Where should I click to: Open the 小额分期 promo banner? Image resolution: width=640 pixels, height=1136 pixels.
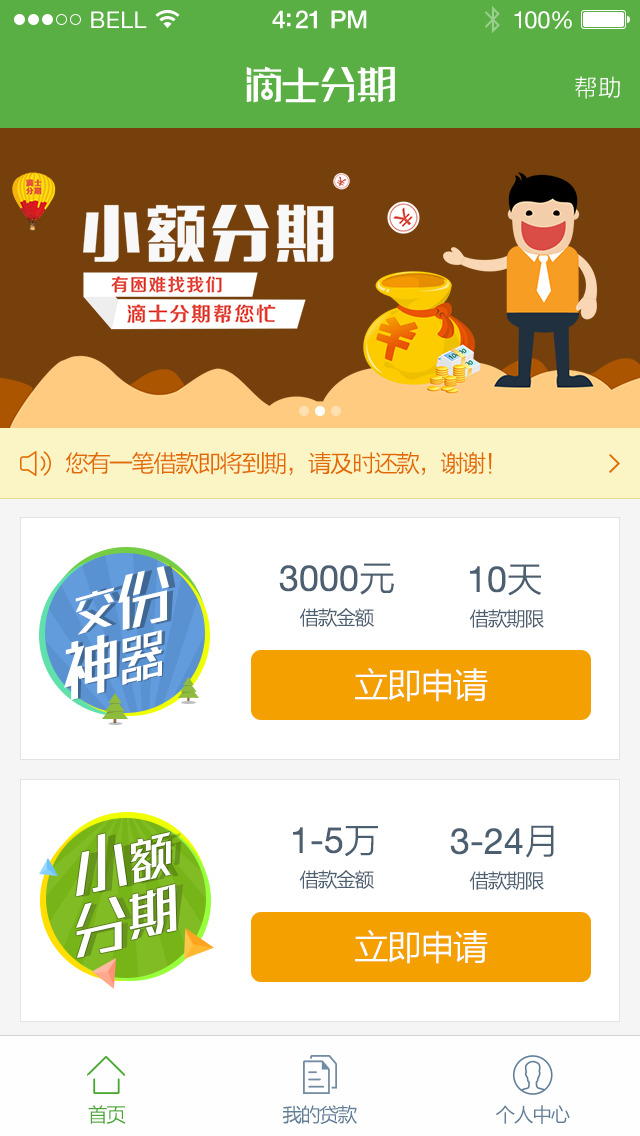pyautogui.click(x=320, y=278)
